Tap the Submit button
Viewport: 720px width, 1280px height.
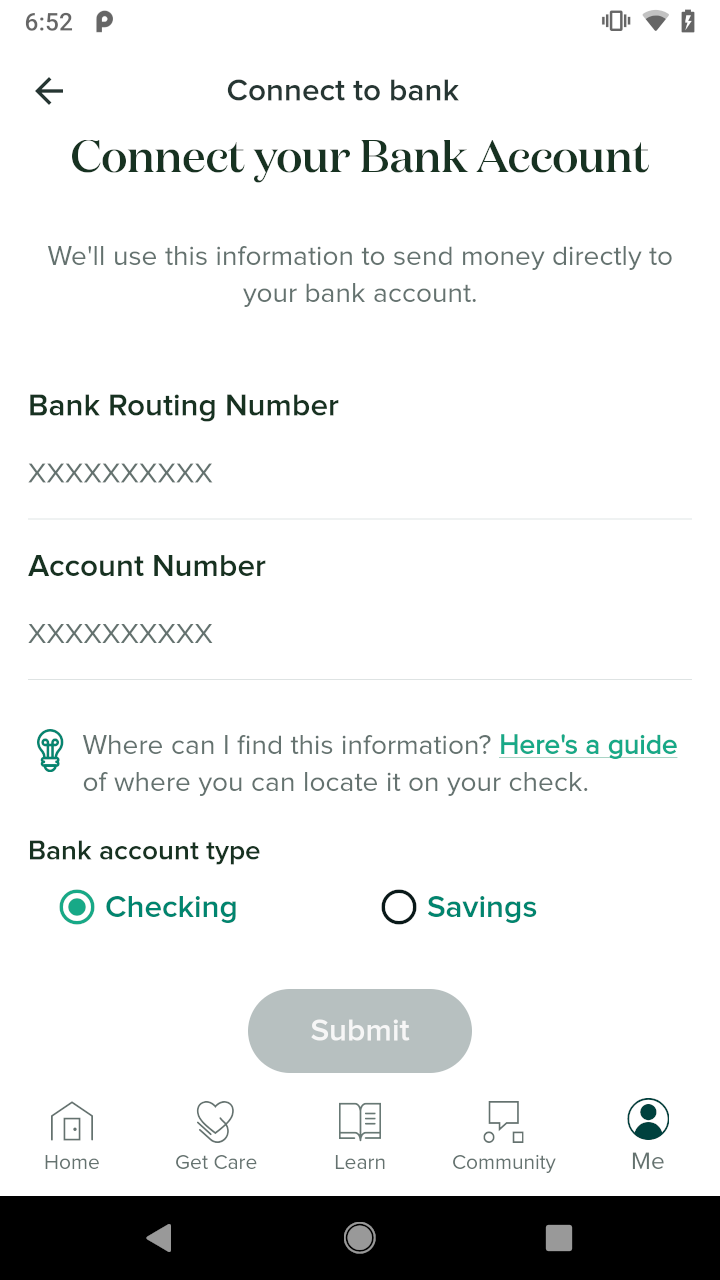pos(359,1030)
